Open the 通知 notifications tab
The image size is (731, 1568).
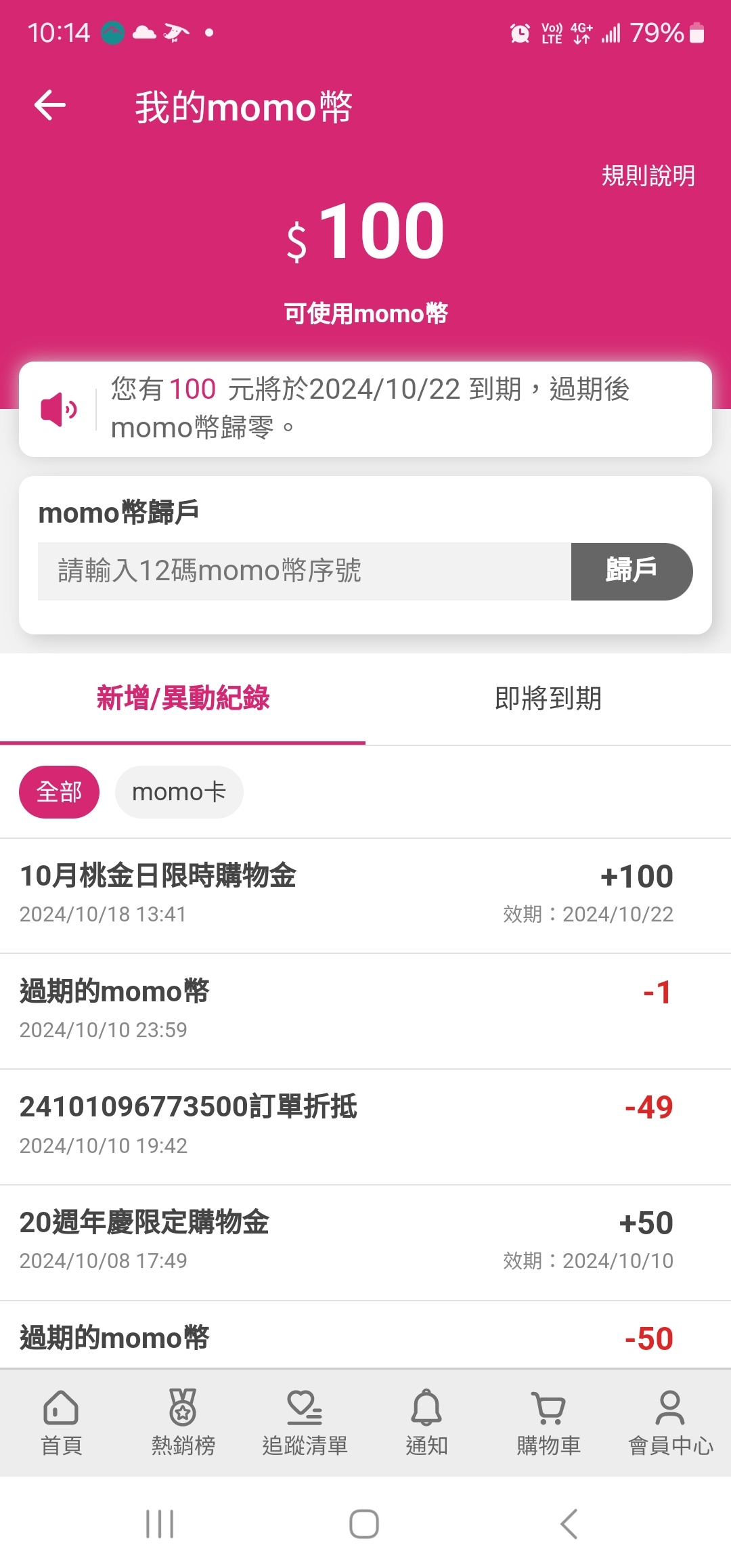tap(426, 1422)
